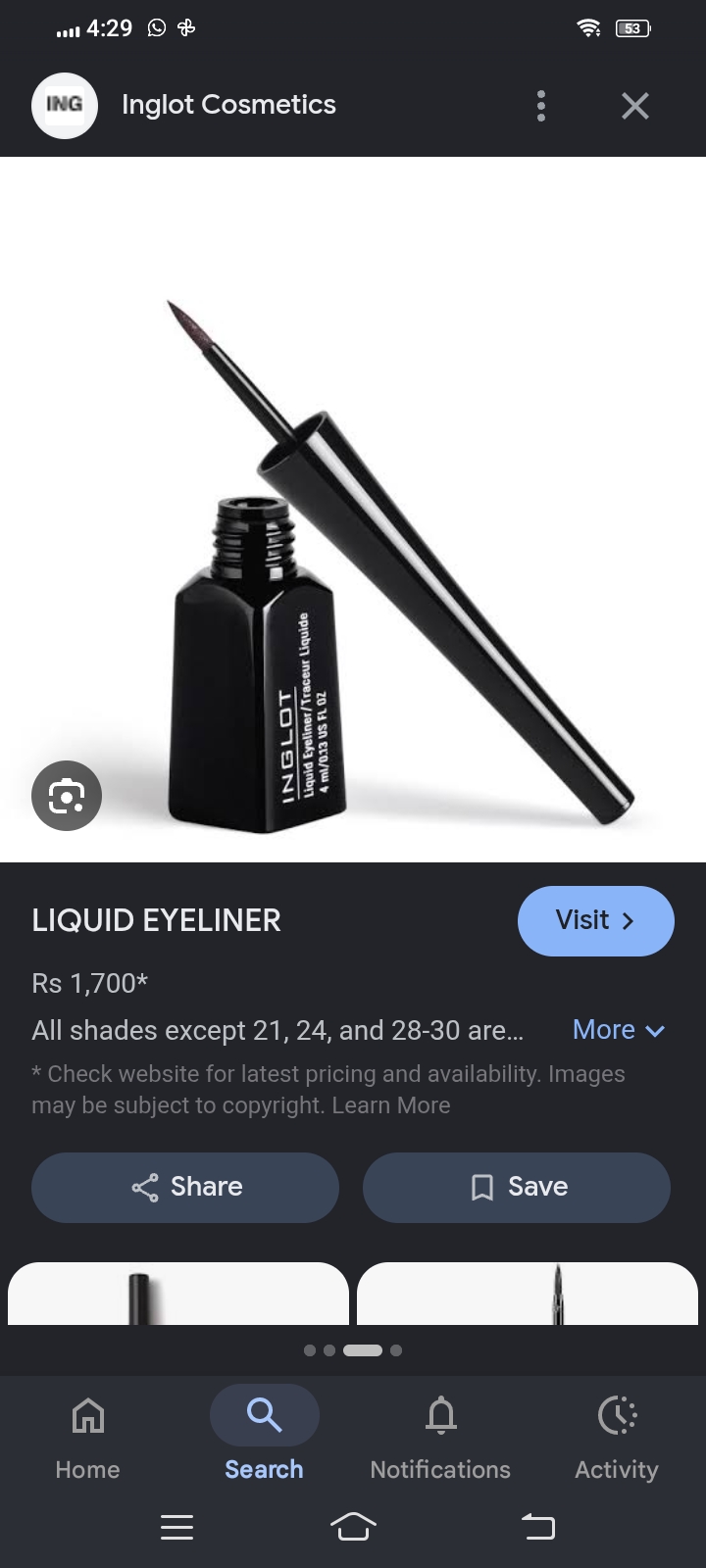Open the three-dot overflow menu

coord(541,106)
